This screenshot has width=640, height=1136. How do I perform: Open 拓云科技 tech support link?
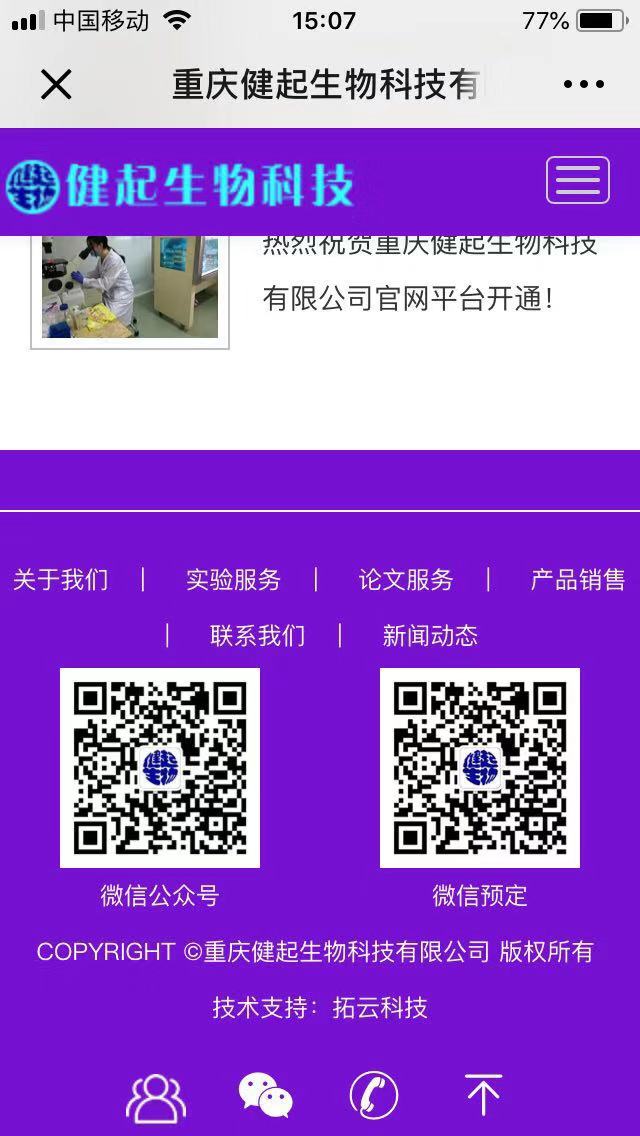point(380,1007)
